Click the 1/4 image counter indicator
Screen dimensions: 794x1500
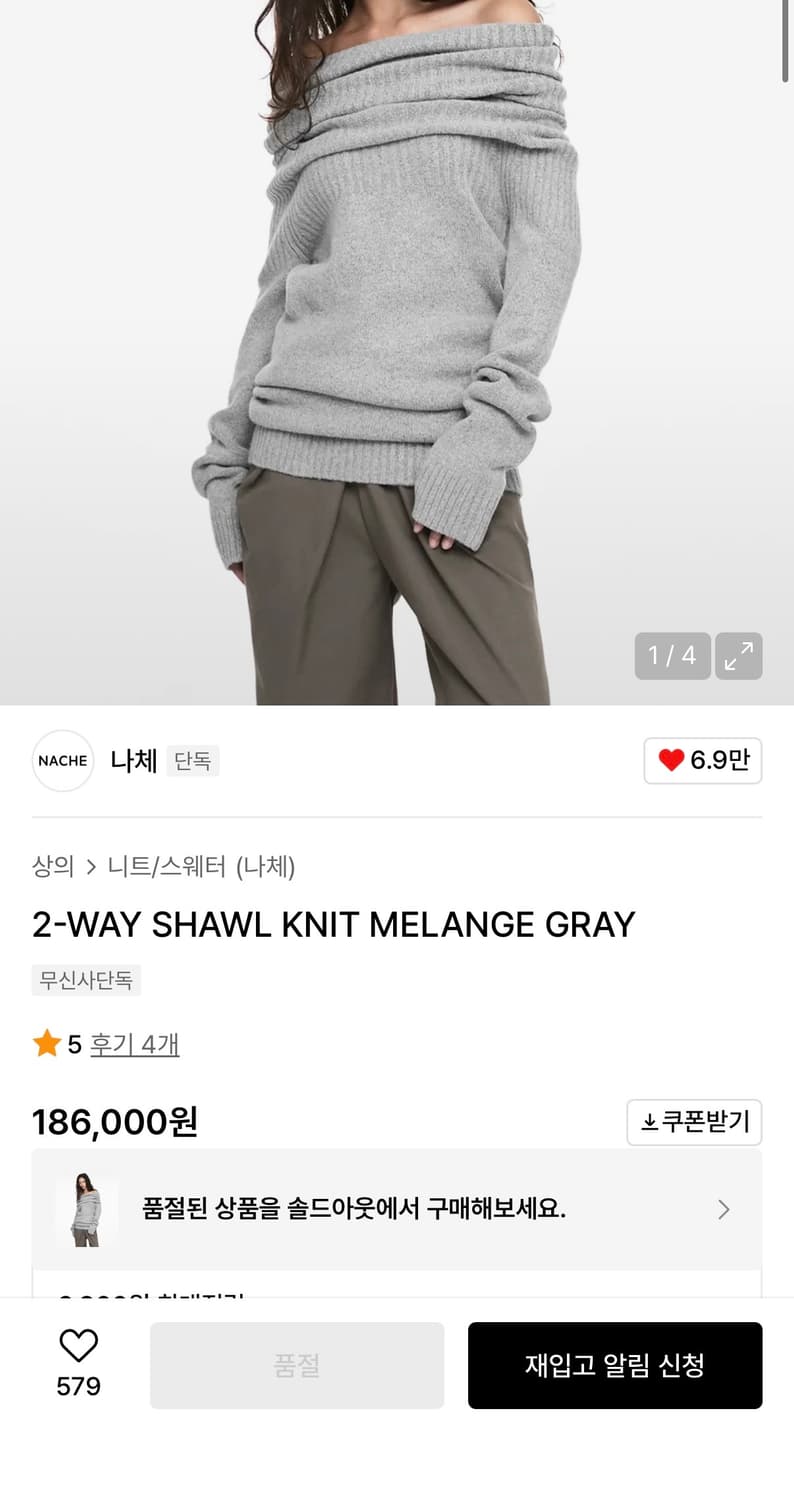(x=672, y=656)
